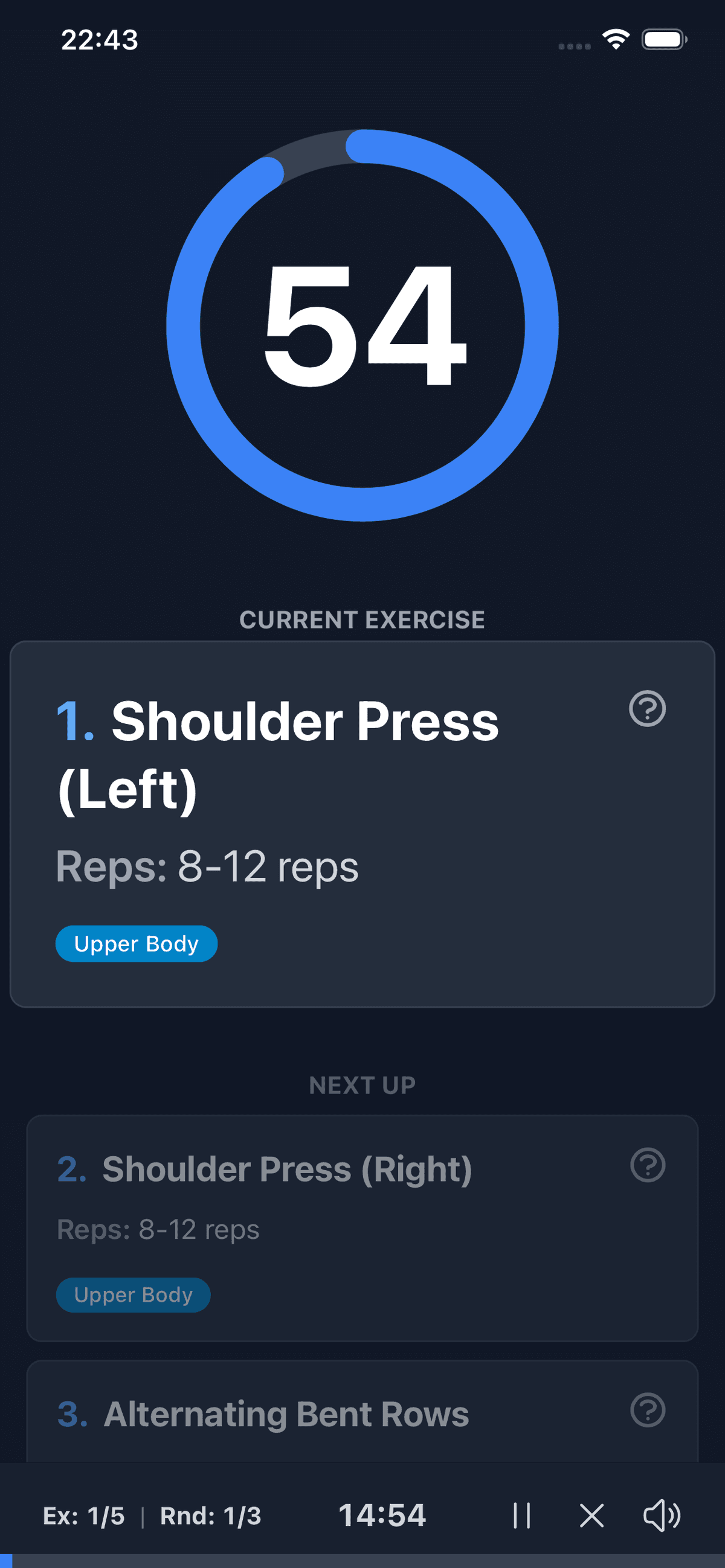The width and height of the screenshot is (725, 1568).
Task: Mute the workout sound
Action: 662,1516
